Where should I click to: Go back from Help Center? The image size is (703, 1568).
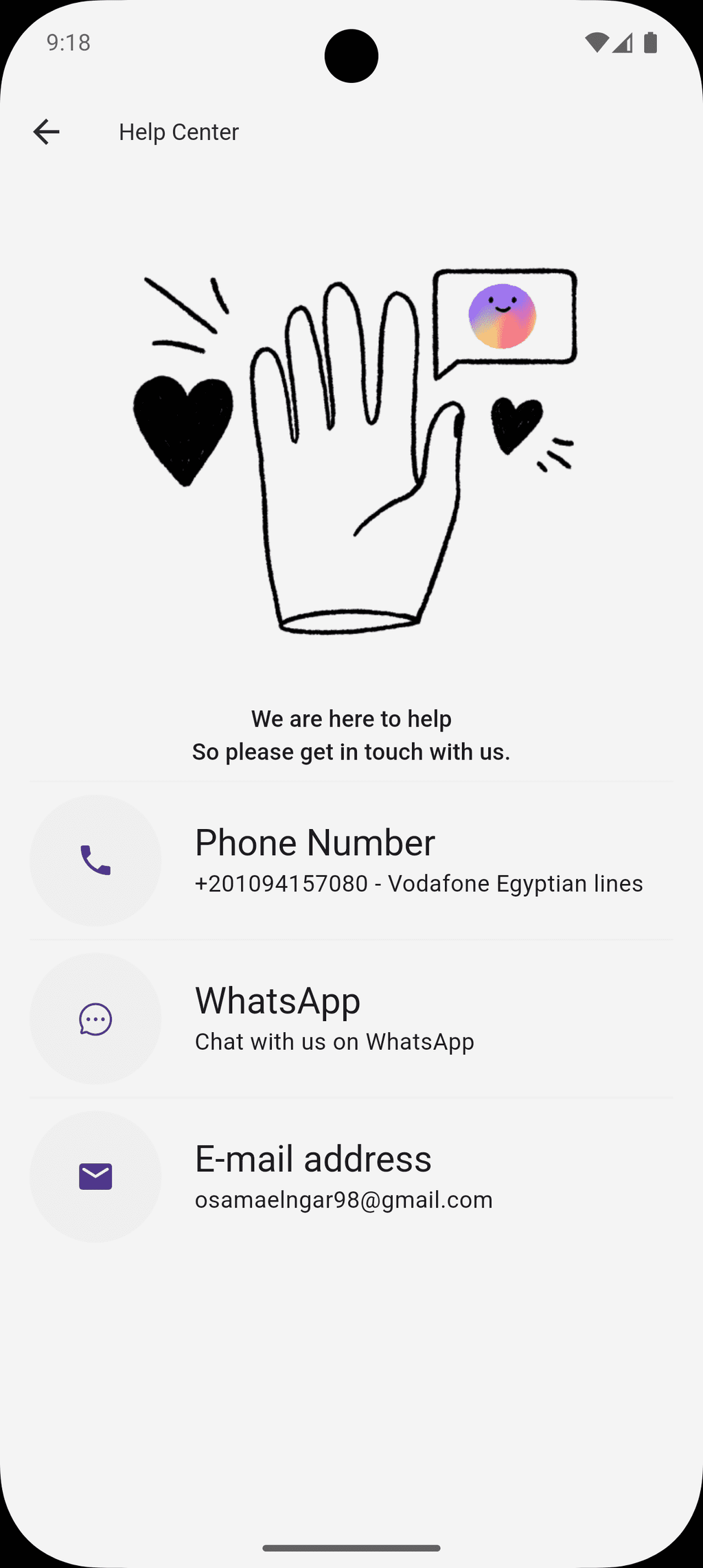coord(46,132)
